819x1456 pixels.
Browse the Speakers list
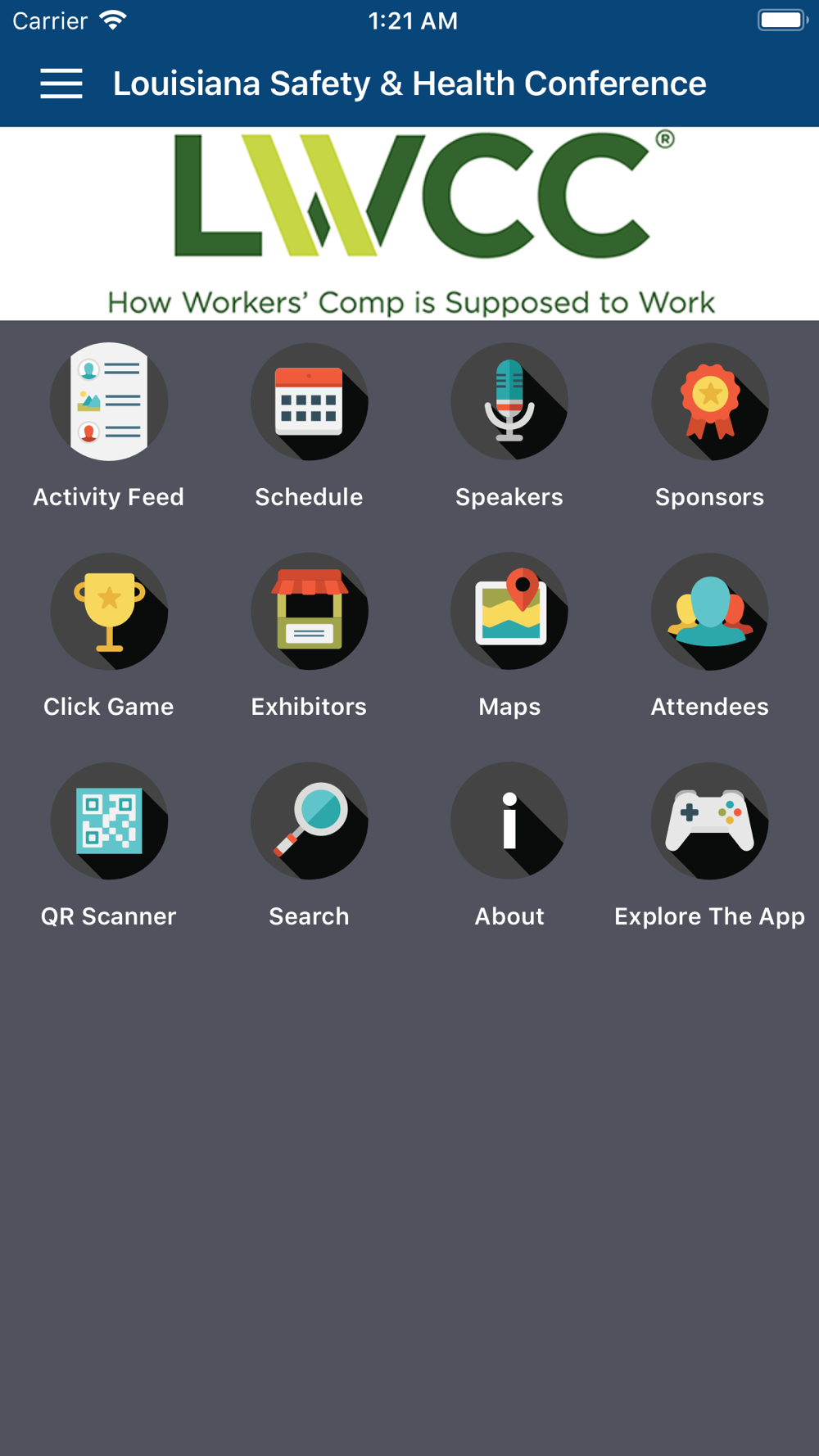[x=509, y=402]
